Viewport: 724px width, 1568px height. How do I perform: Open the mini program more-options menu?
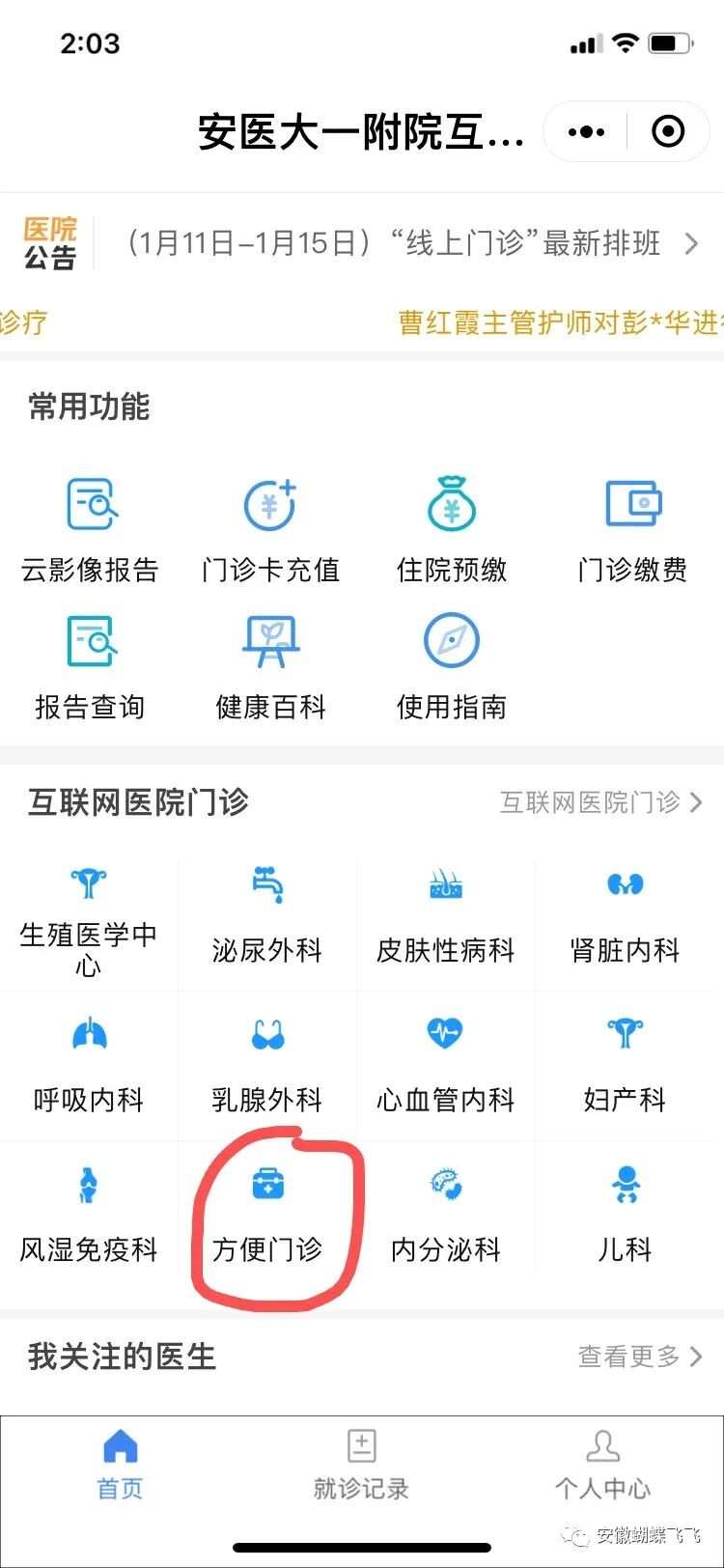(x=586, y=132)
